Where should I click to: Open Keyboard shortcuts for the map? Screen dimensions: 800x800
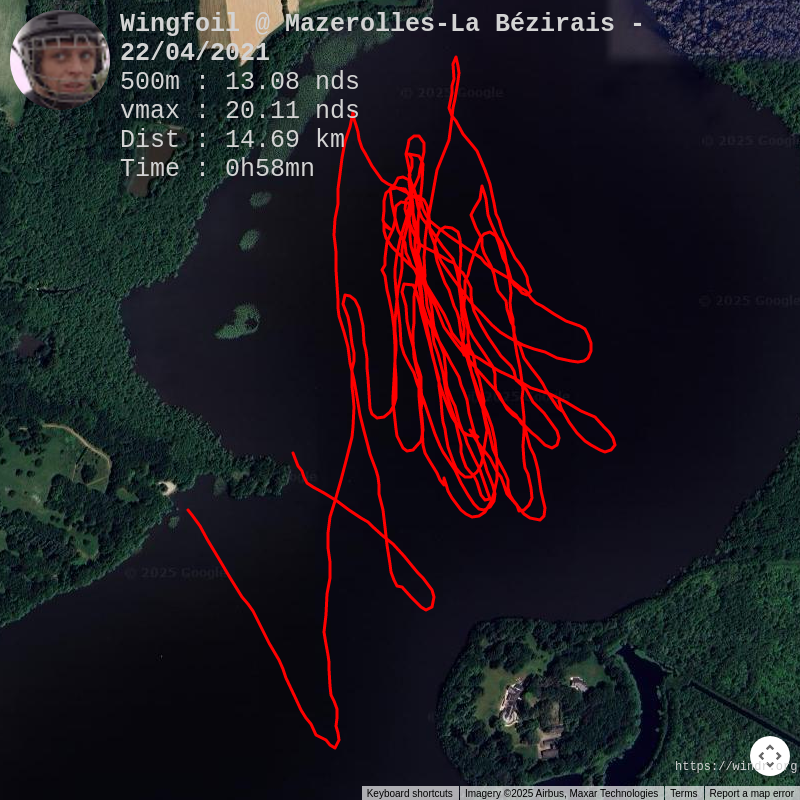coord(409,793)
